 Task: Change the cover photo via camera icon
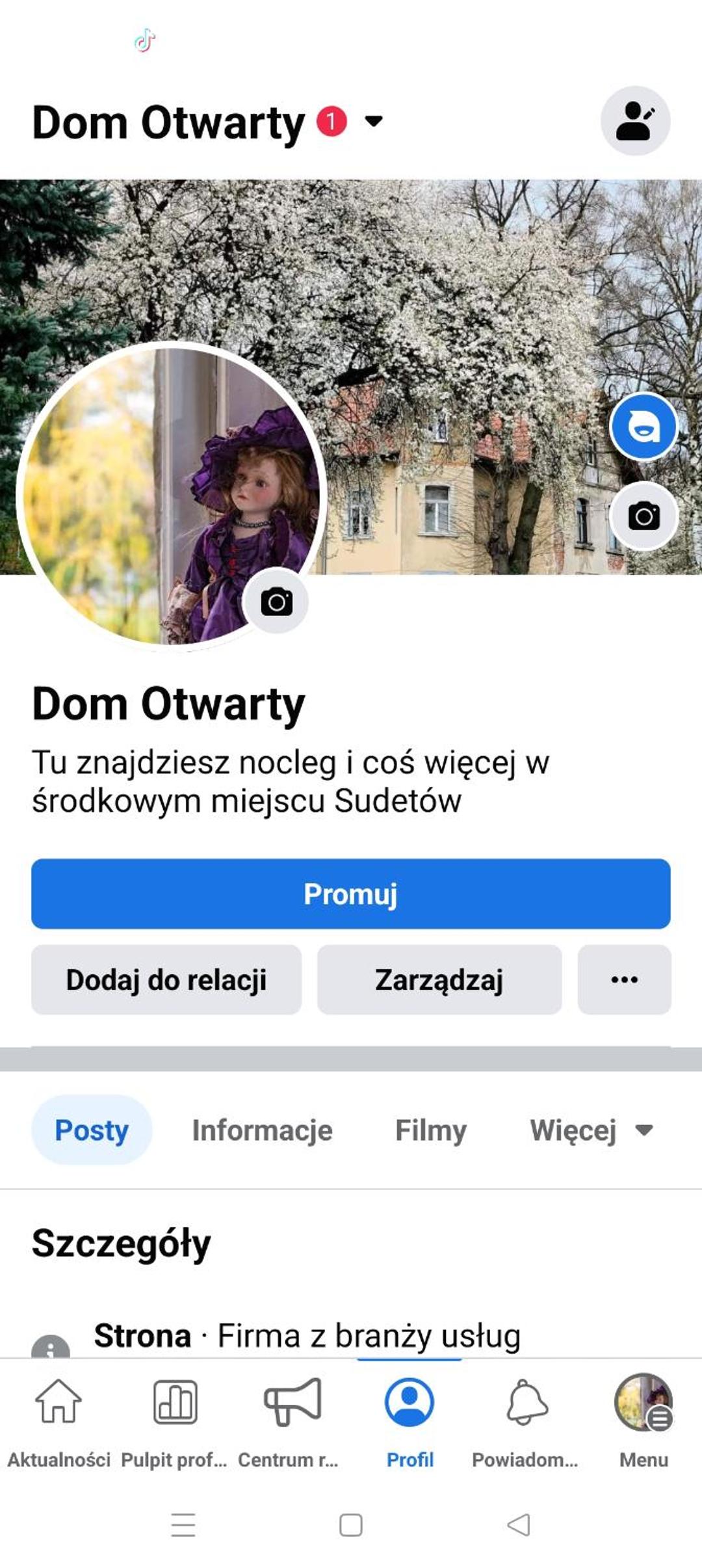pyautogui.click(x=643, y=516)
